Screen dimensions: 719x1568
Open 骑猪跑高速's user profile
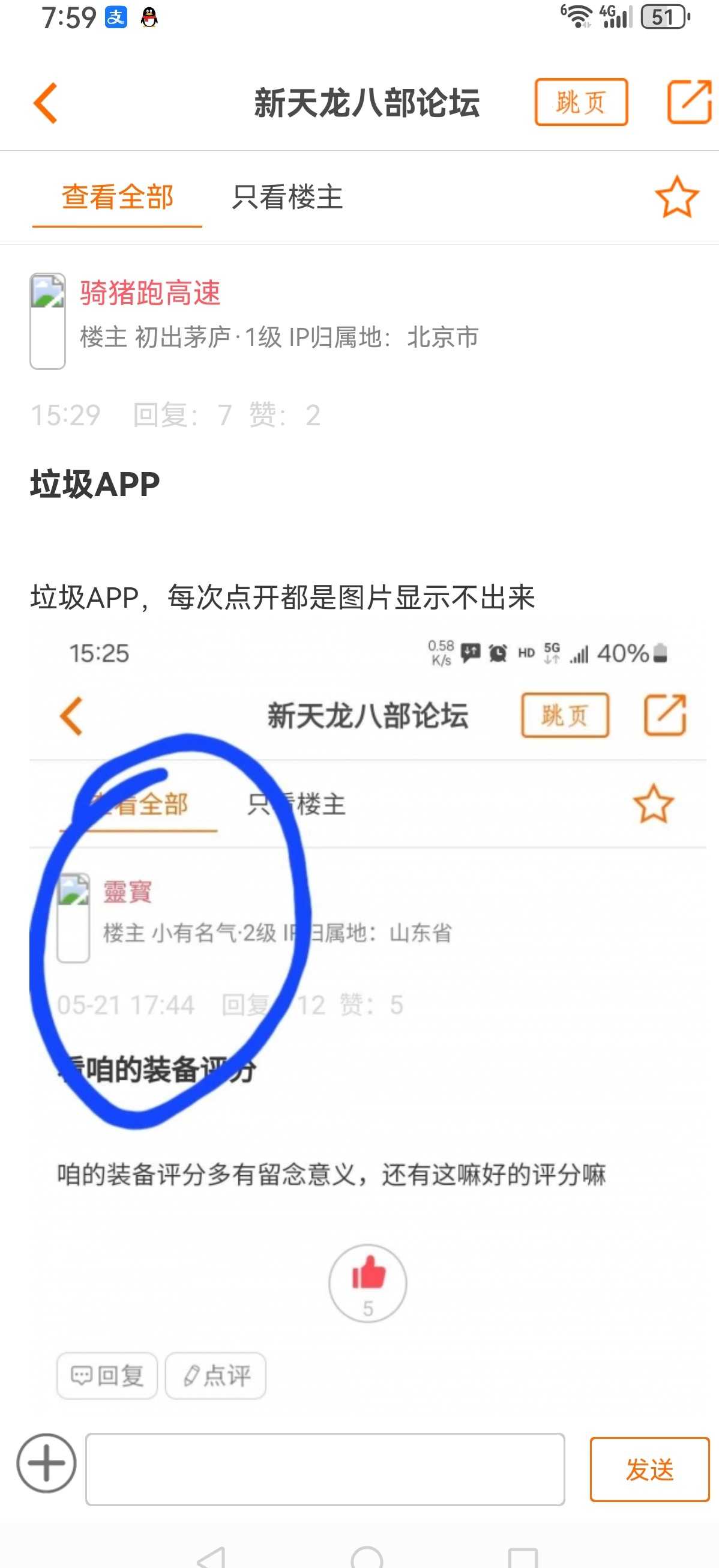coord(149,293)
